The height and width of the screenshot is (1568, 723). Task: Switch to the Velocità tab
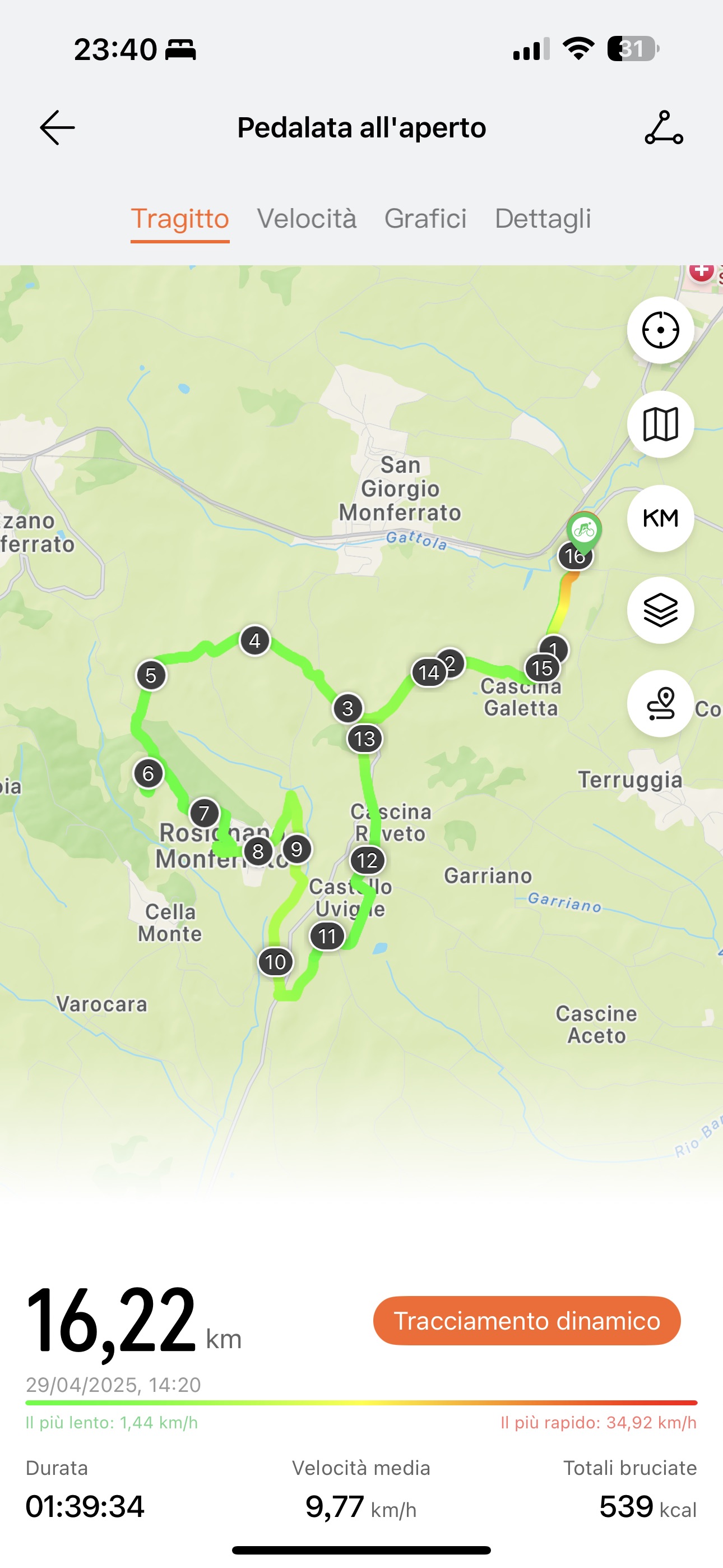(307, 219)
